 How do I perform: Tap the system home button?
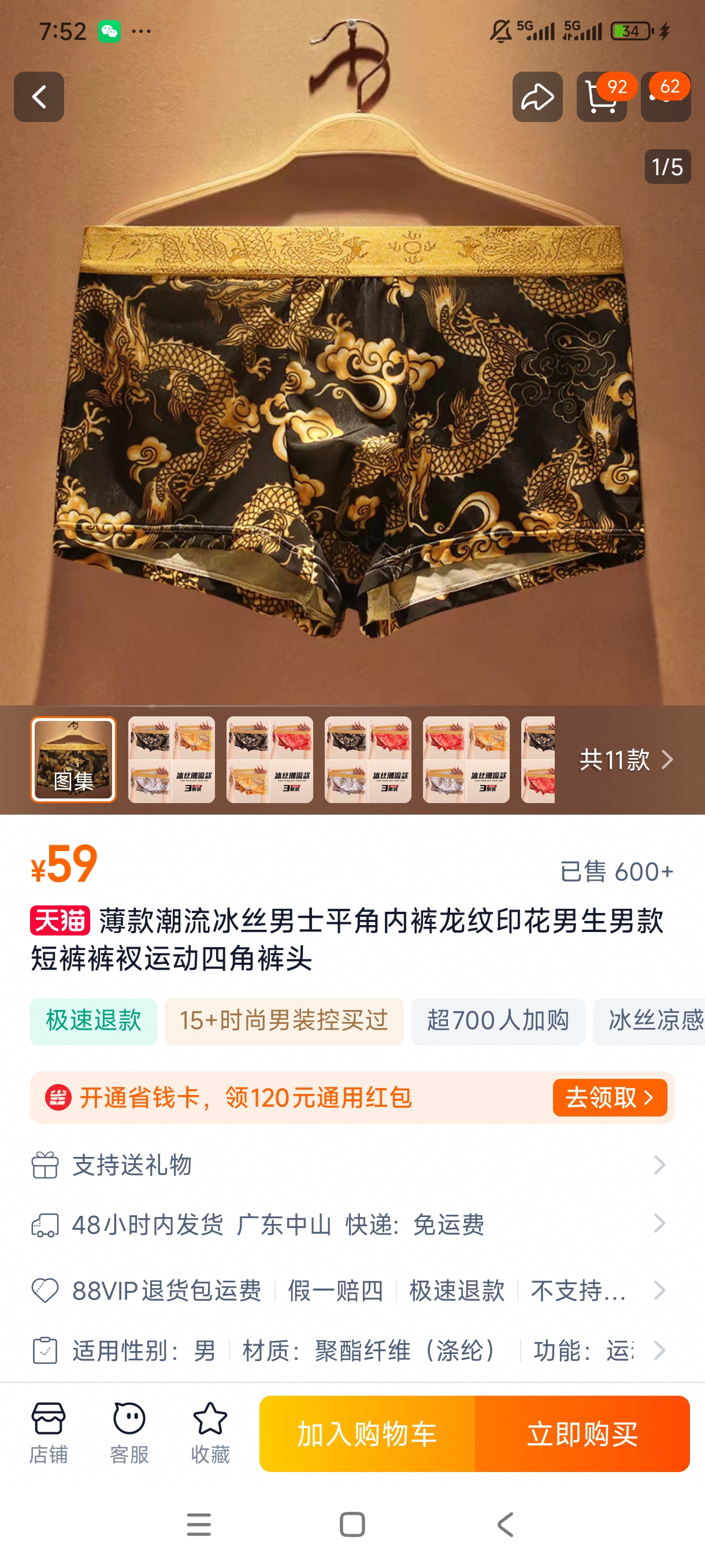coord(352,1524)
